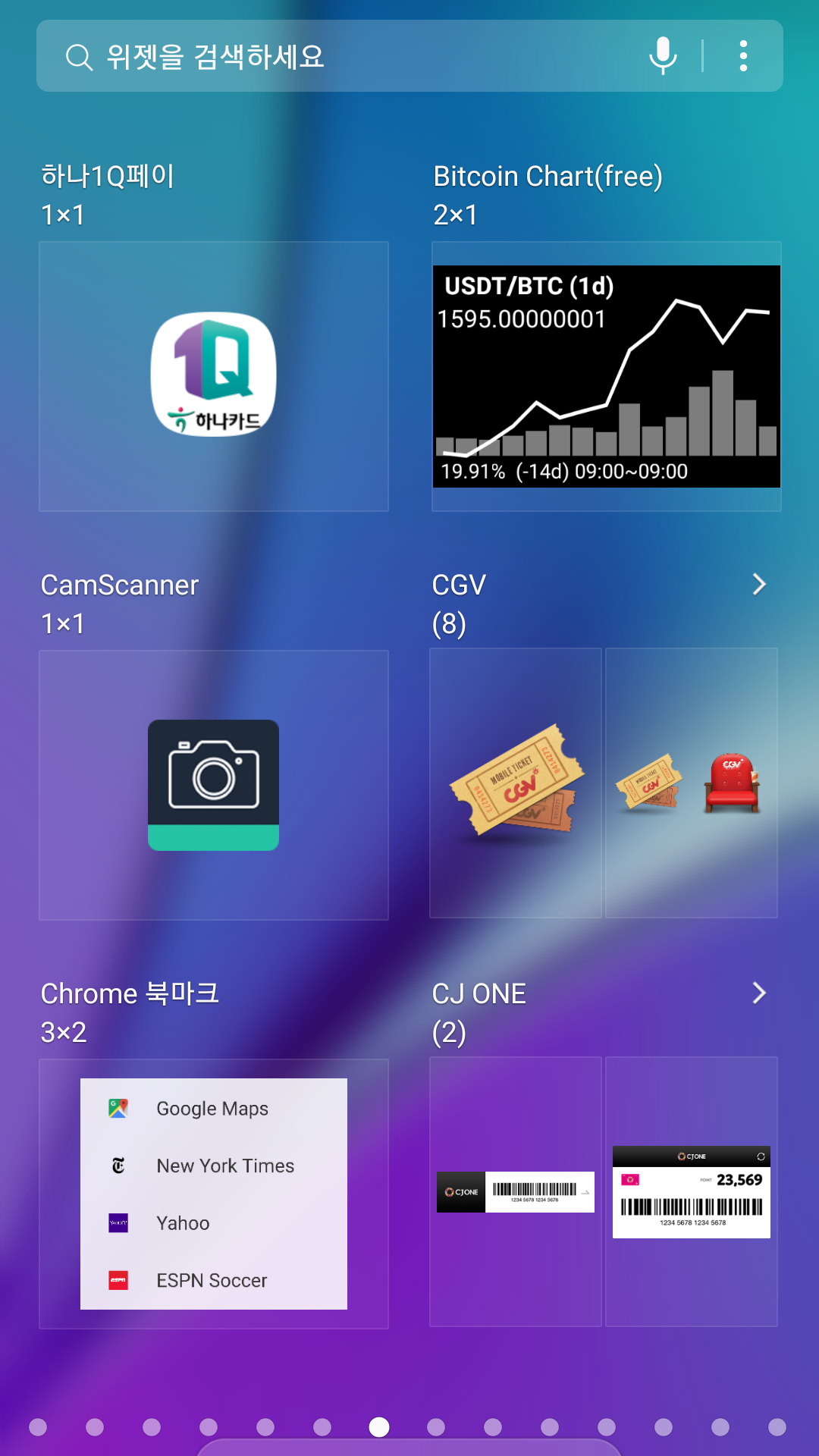The width and height of the screenshot is (819, 1456).
Task: Activate the microphone for voice search
Action: click(663, 55)
